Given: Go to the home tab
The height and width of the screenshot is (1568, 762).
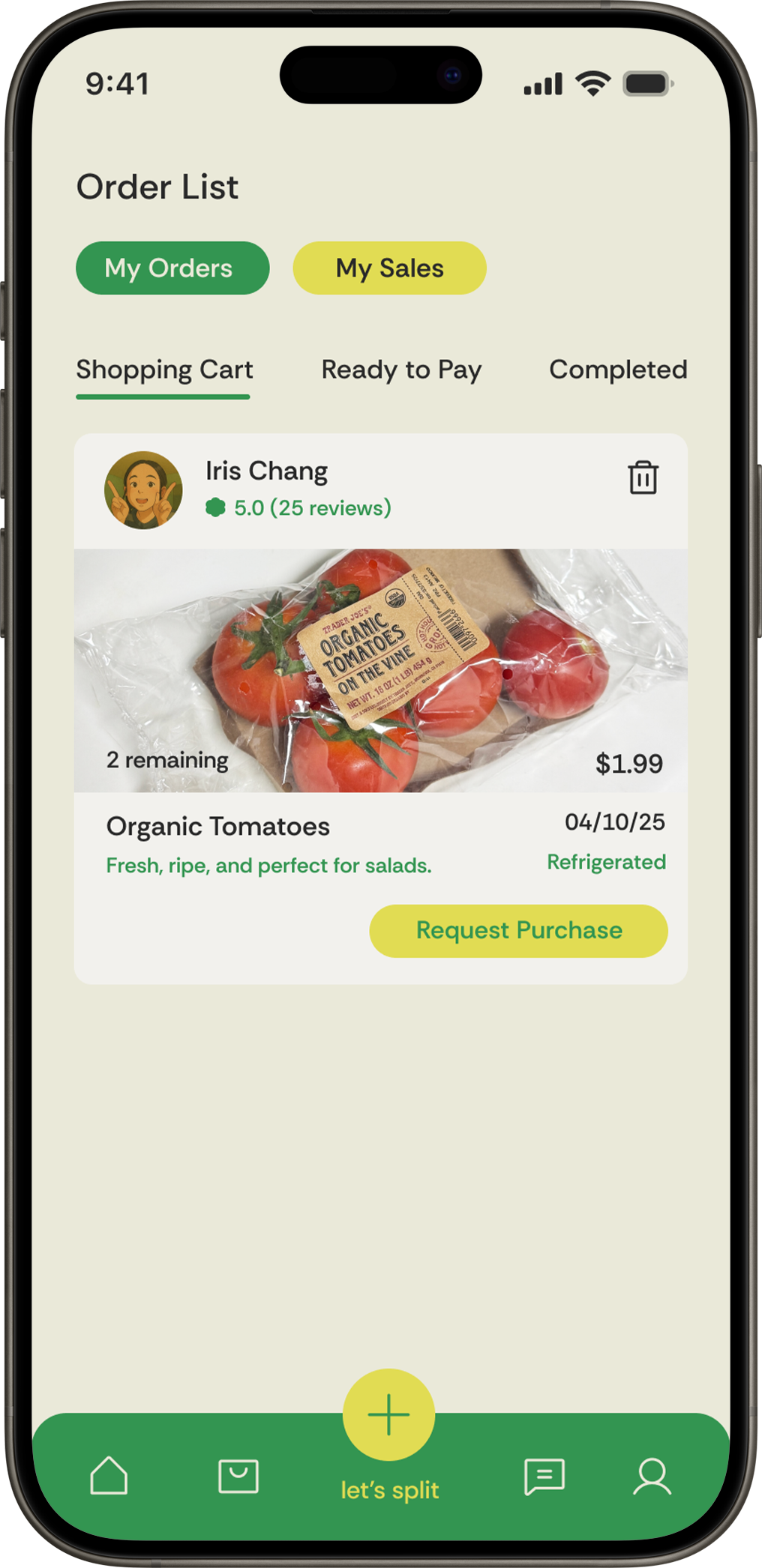Looking at the screenshot, I should [109, 1476].
